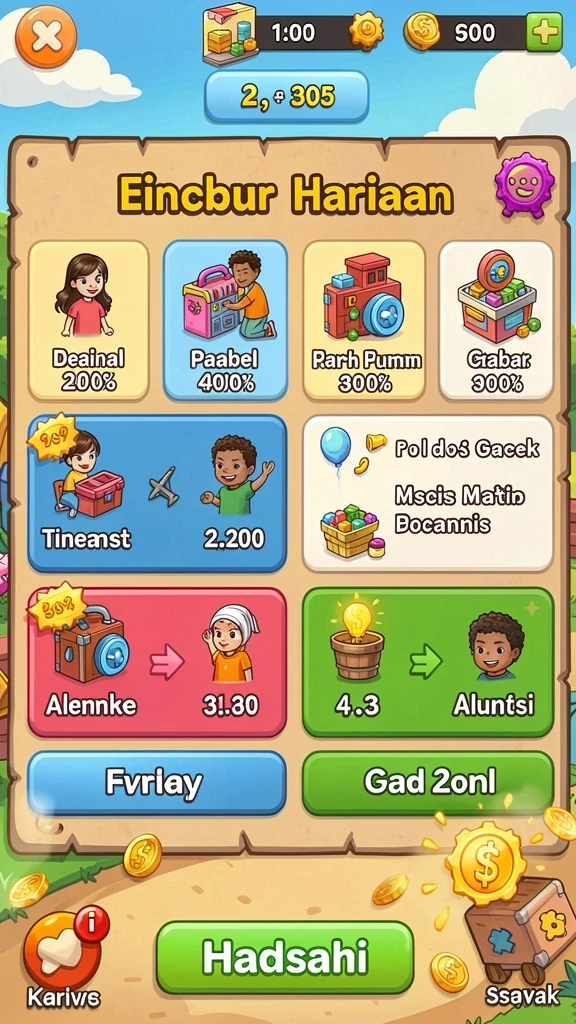Open the Pol dos Gacek card
576x1024 pixels.
(428, 493)
